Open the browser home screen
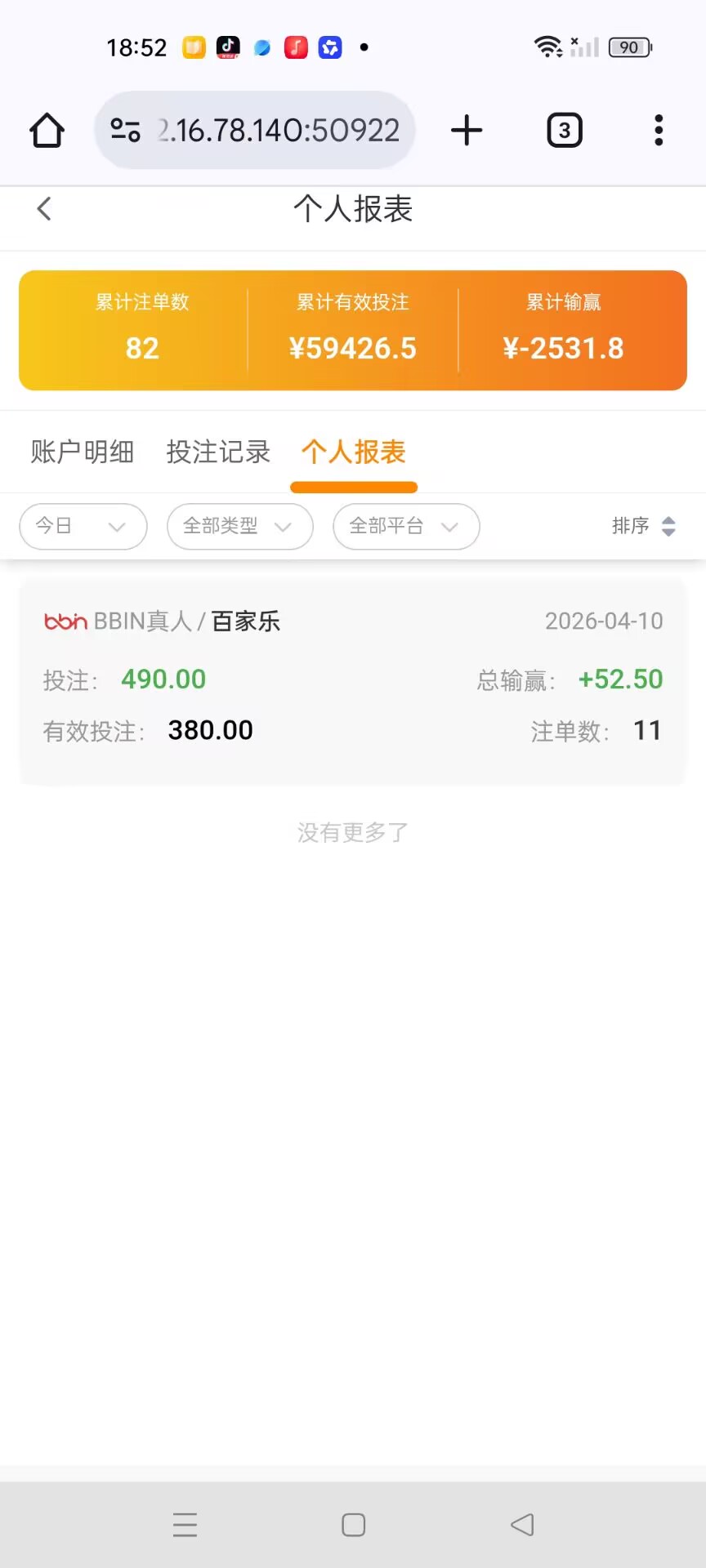Screen dimensions: 706x1568 coord(47,130)
